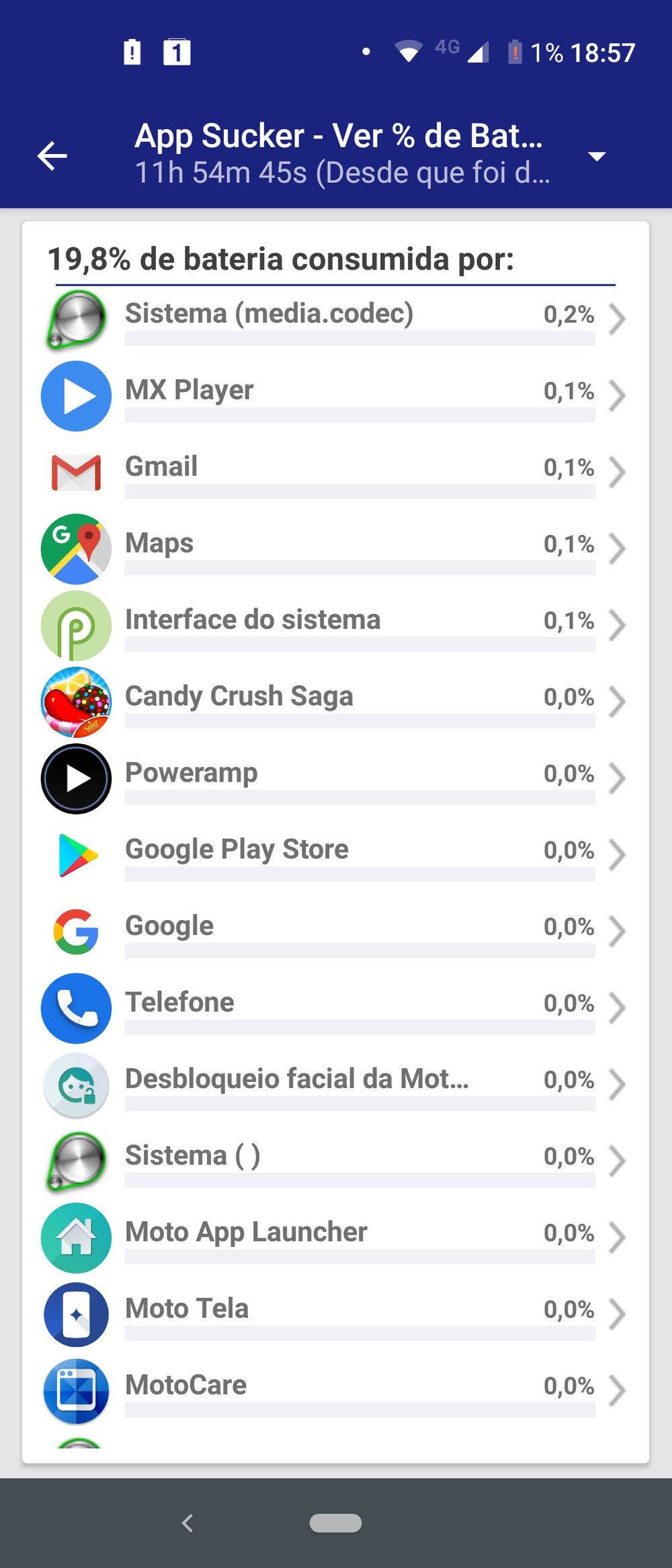
Task: Open Moto Tela consumption details
Action: [336, 1315]
